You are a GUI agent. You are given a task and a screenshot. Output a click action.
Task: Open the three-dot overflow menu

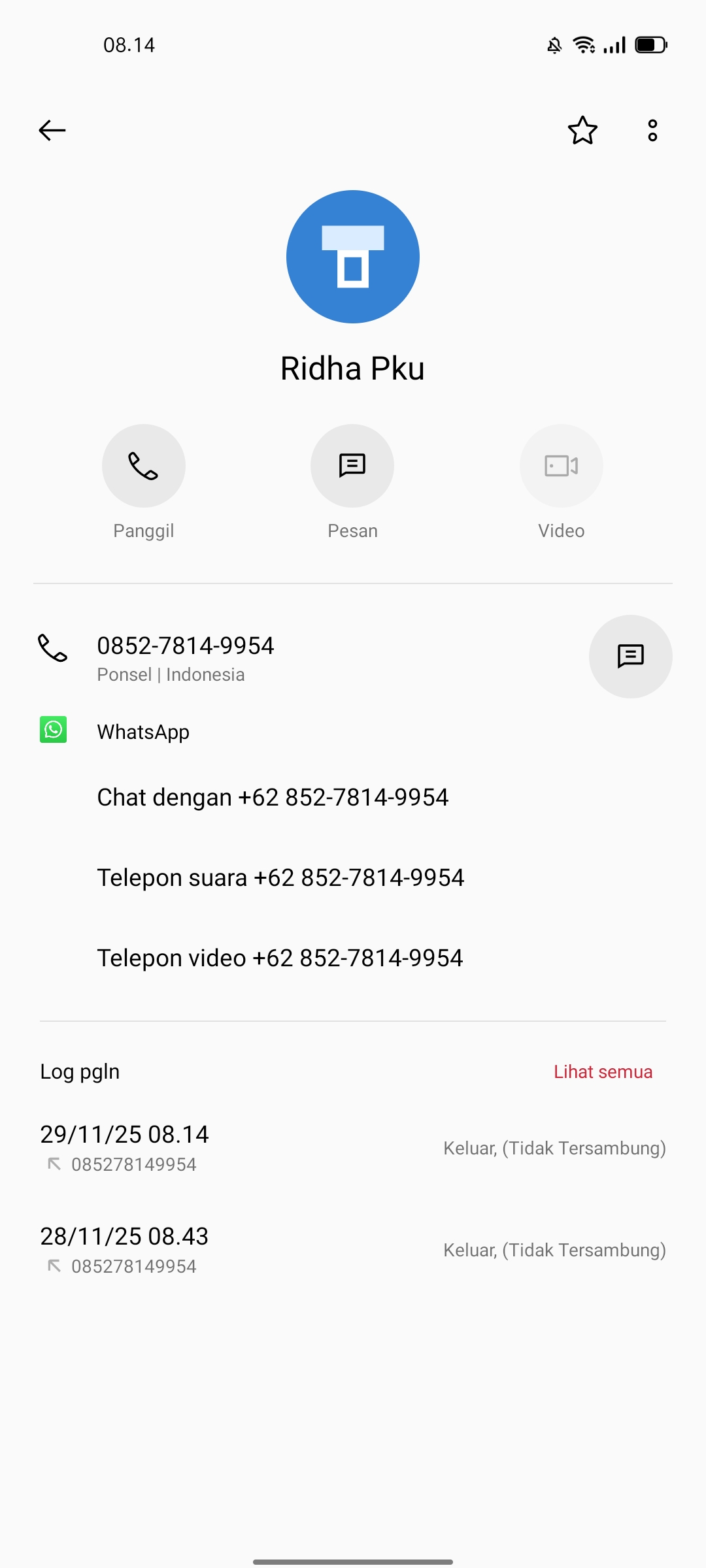point(652,131)
